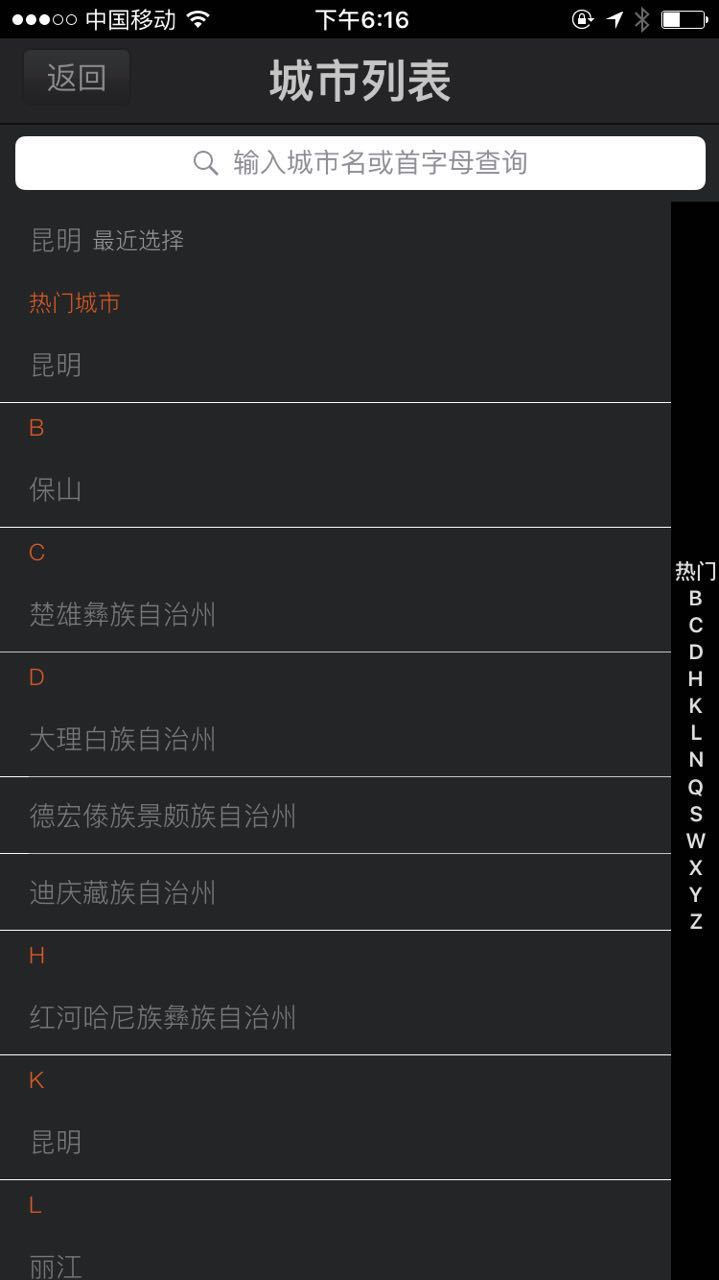Select recently chosen city 昆明
Viewport: 719px width, 1280px height.
coord(57,240)
